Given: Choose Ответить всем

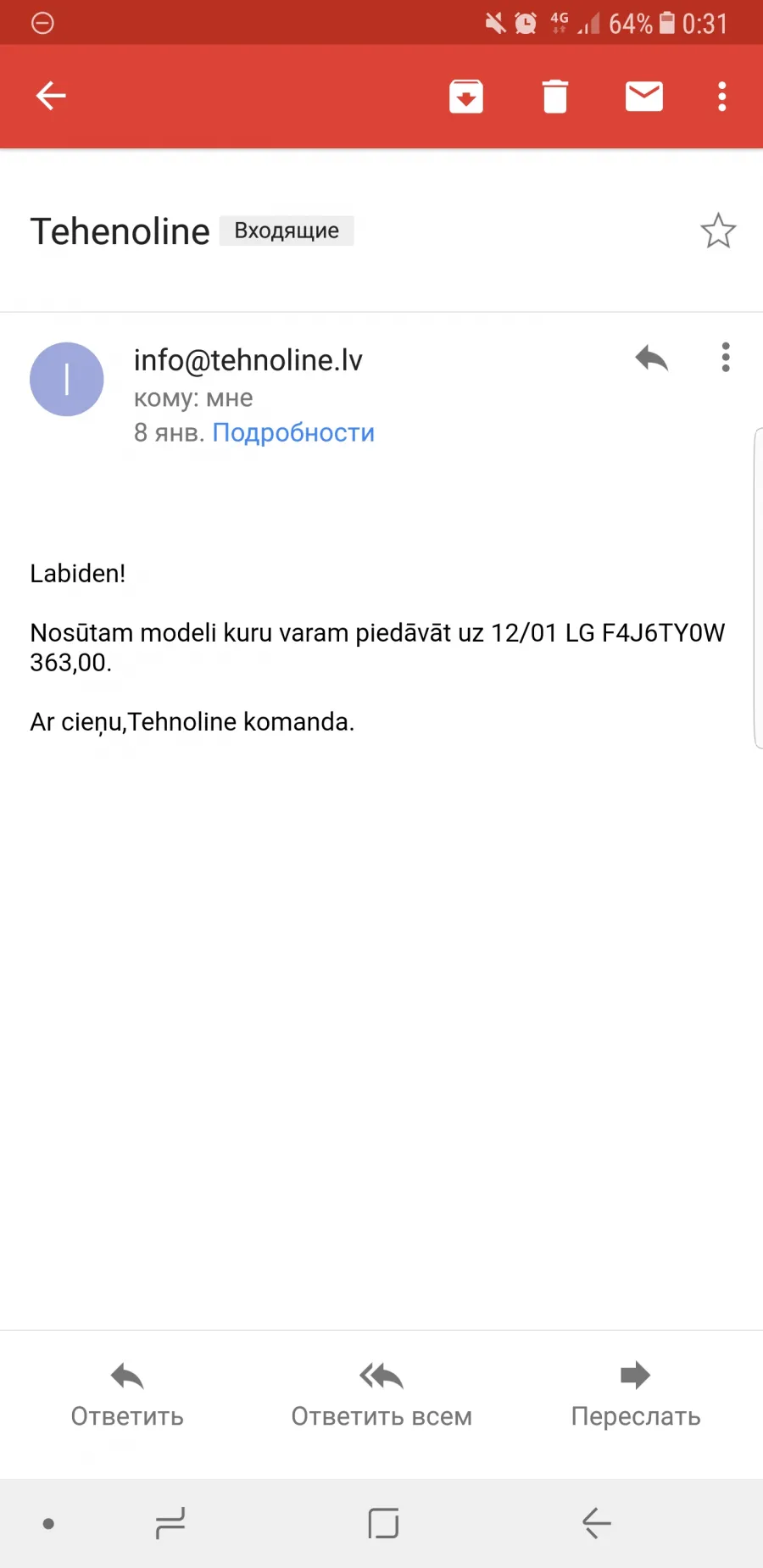Looking at the screenshot, I should point(381,1395).
